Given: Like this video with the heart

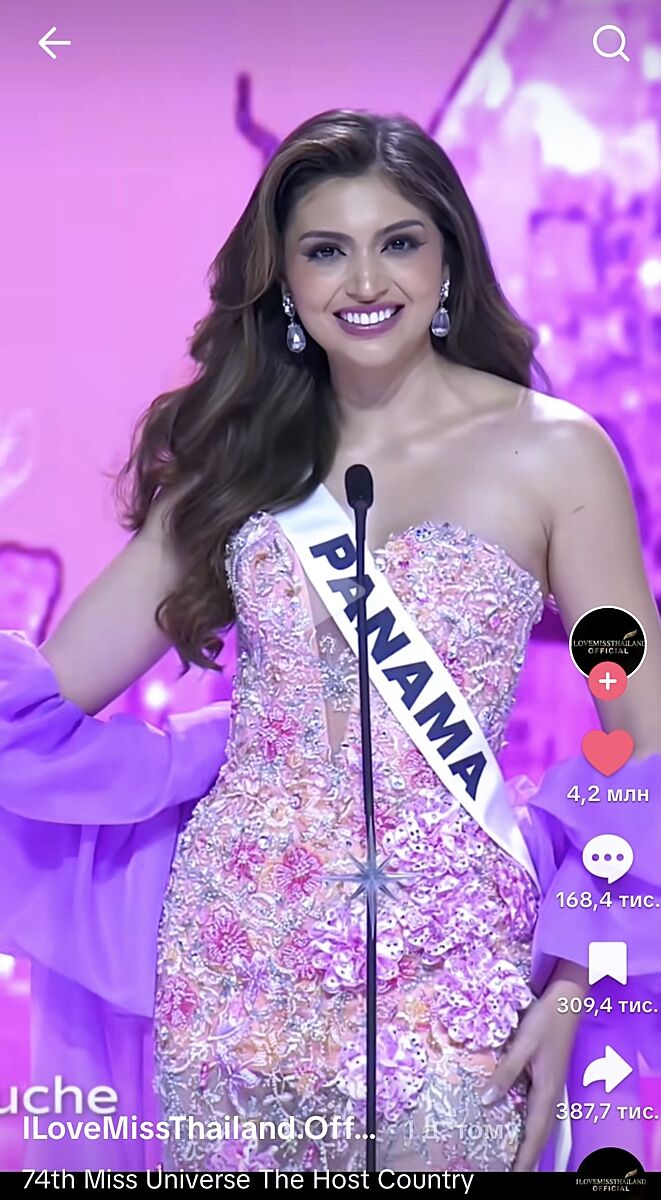Looking at the screenshot, I should [x=607, y=752].
